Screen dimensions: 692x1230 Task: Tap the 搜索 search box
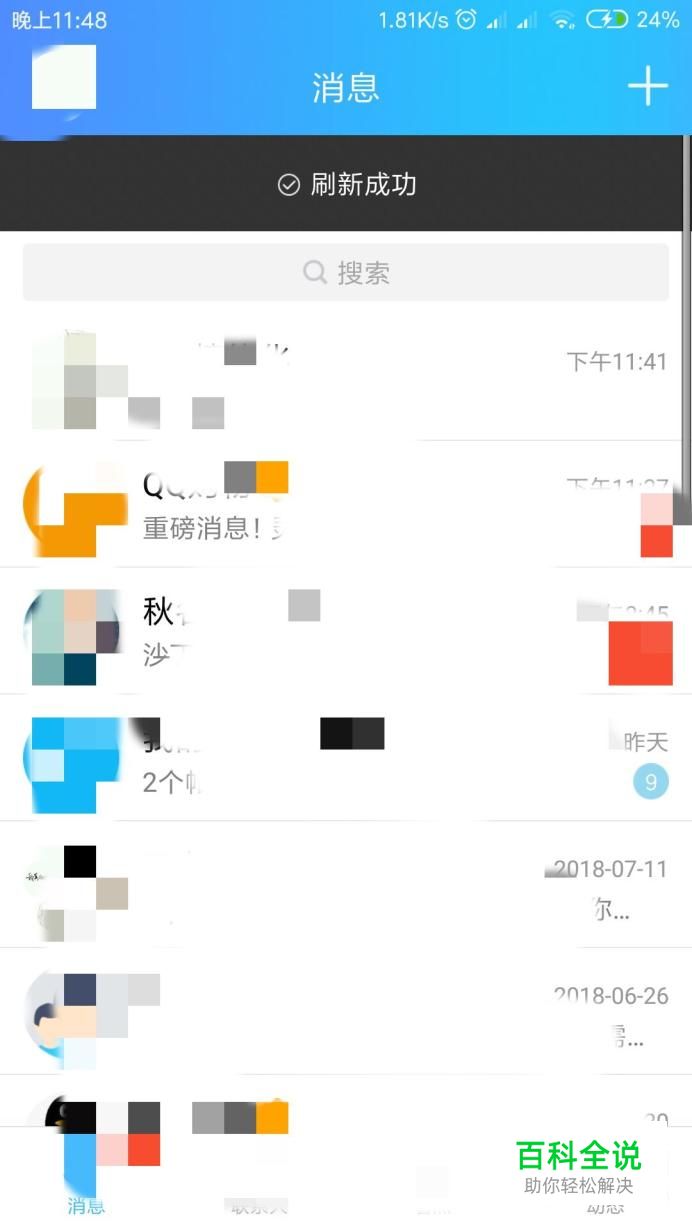(346, 273)
